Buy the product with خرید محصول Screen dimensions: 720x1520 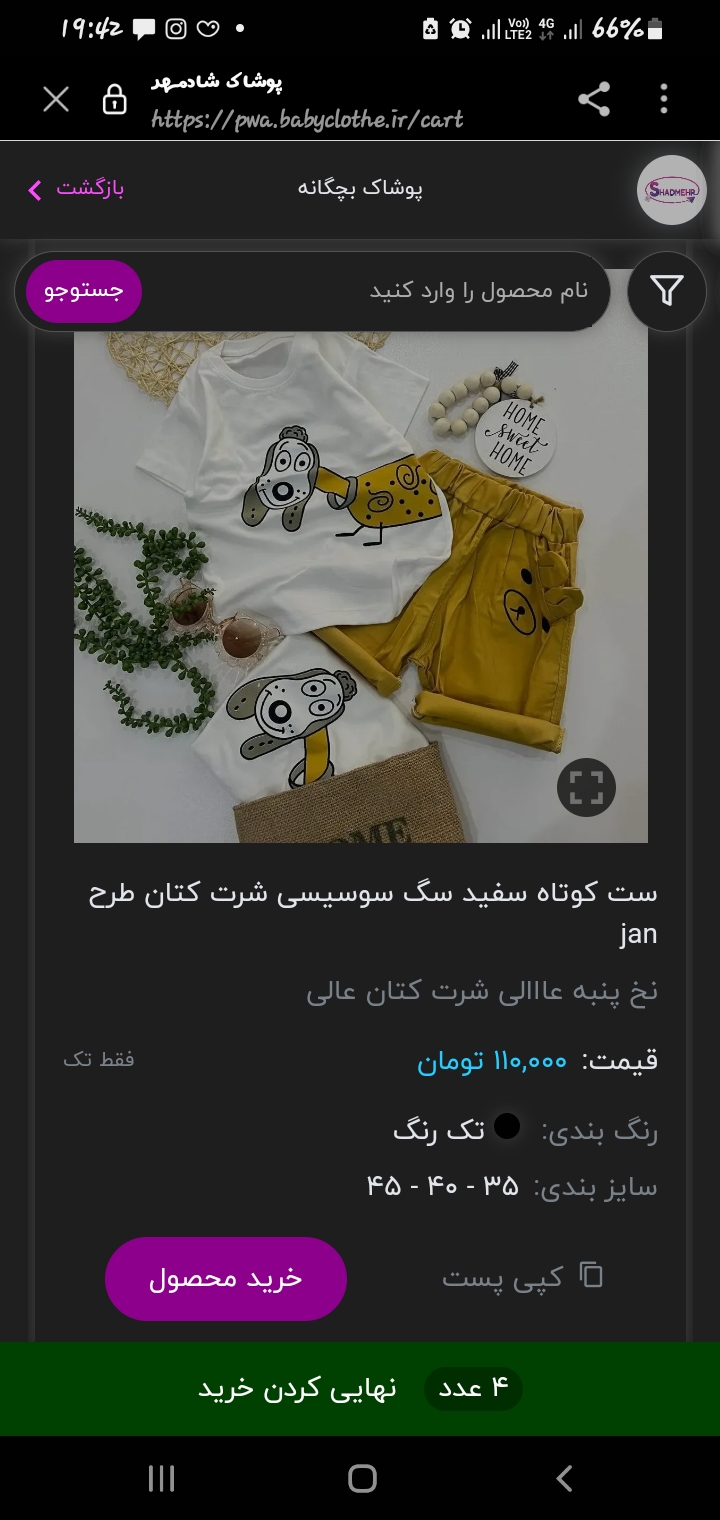tap(226, 1279)
